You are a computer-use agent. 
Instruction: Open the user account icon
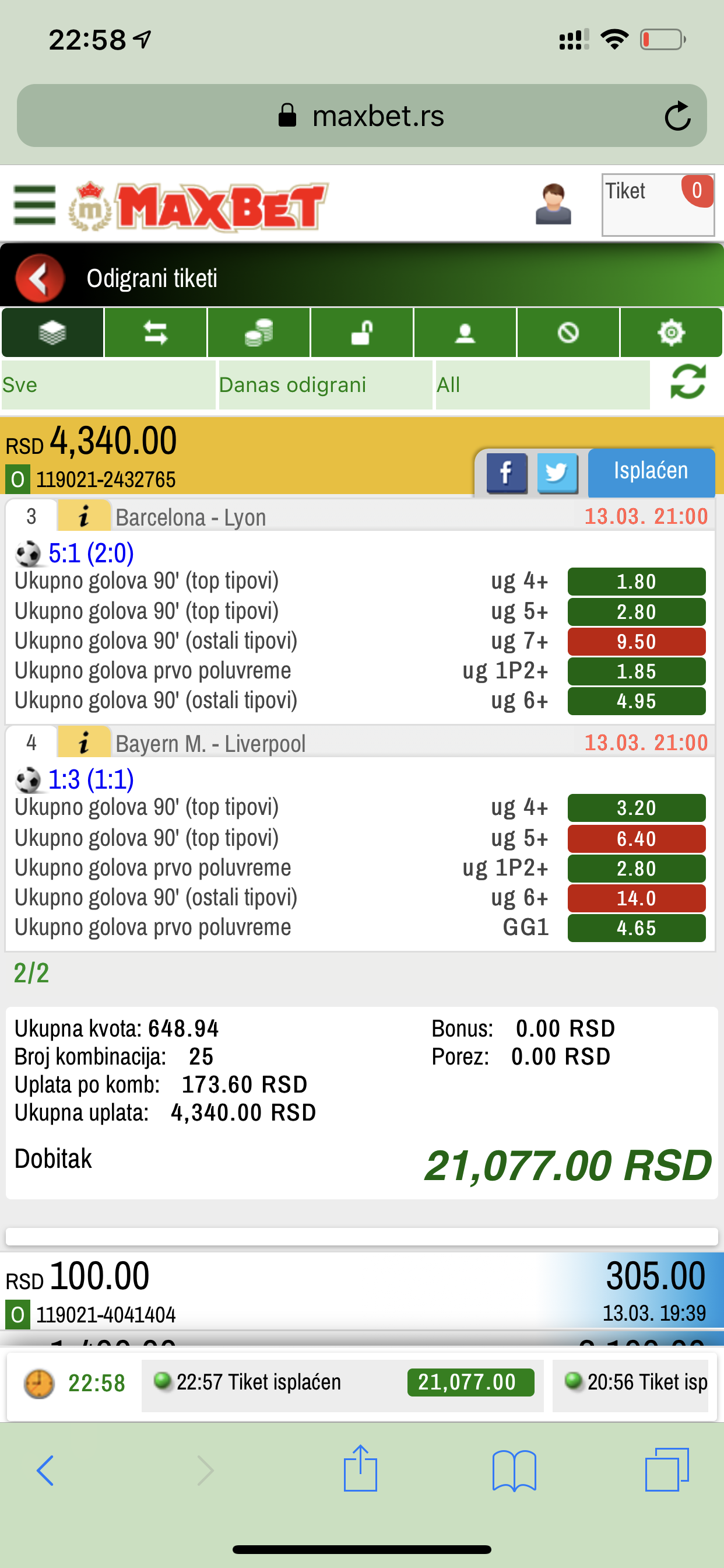[x=553, y=204]
